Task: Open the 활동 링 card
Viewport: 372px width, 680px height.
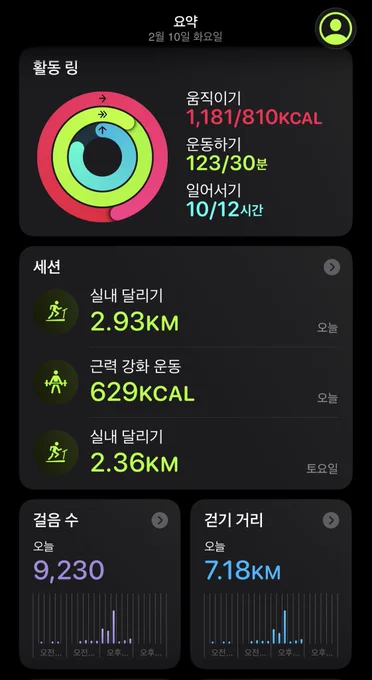Action: point(186,142)
